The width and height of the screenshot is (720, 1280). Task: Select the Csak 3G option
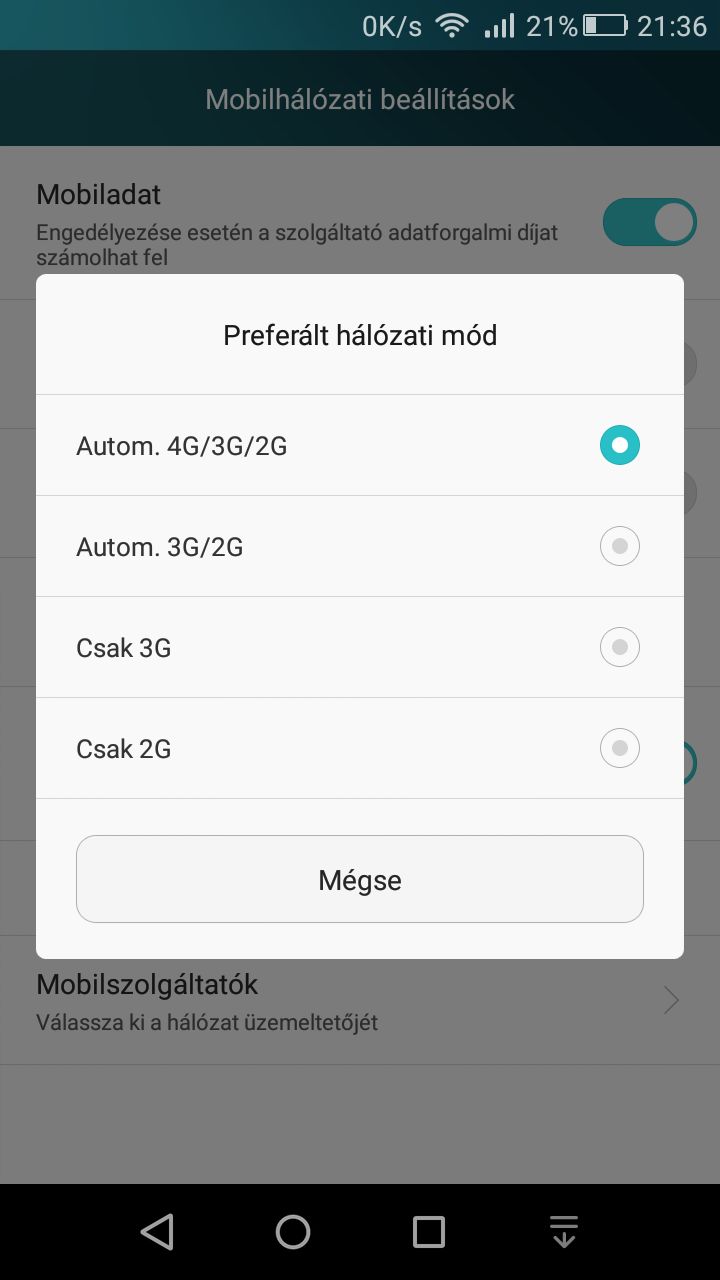click(360, 647)
